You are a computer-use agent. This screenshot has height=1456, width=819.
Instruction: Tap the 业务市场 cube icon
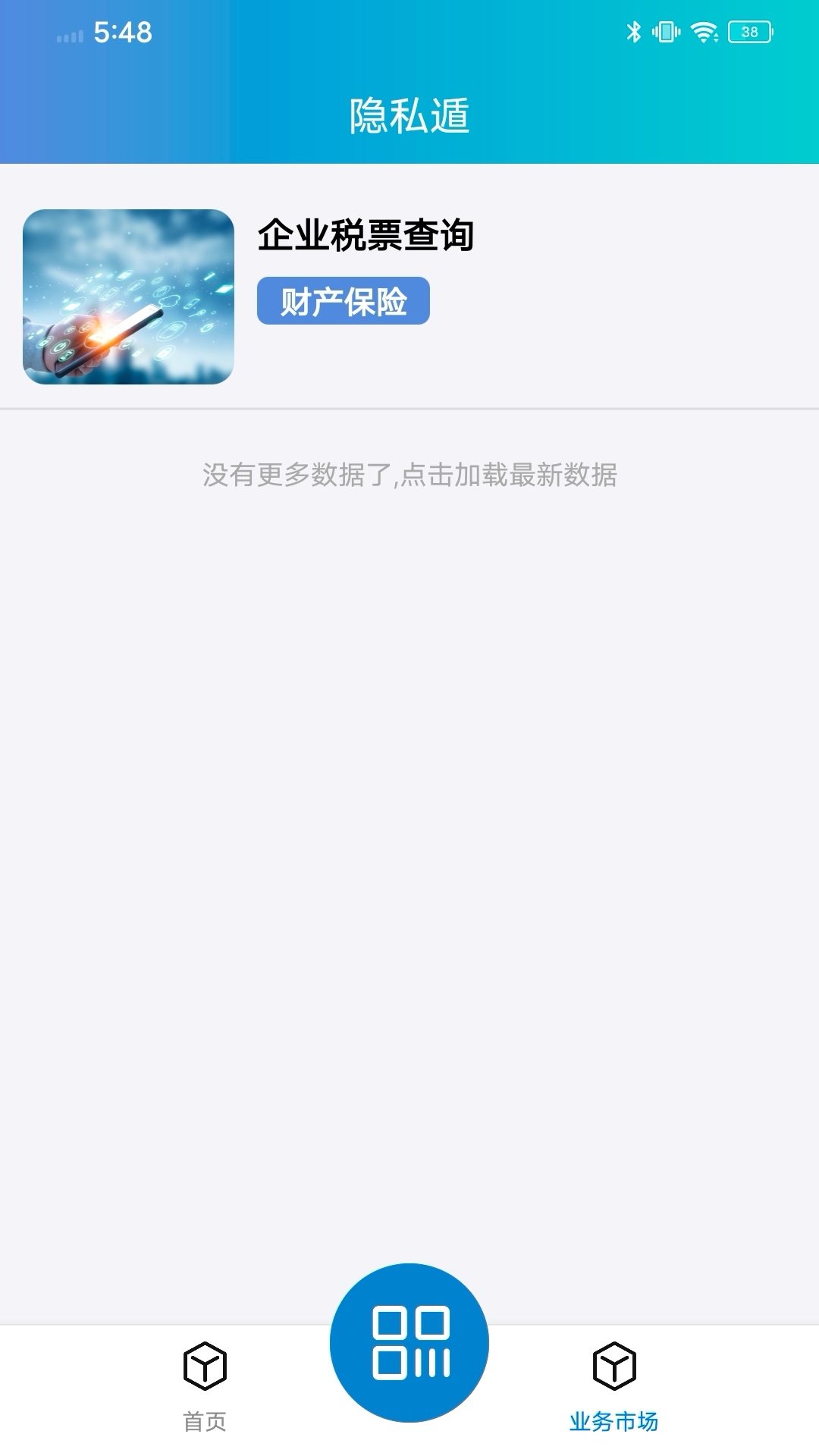click(614, 1365)
